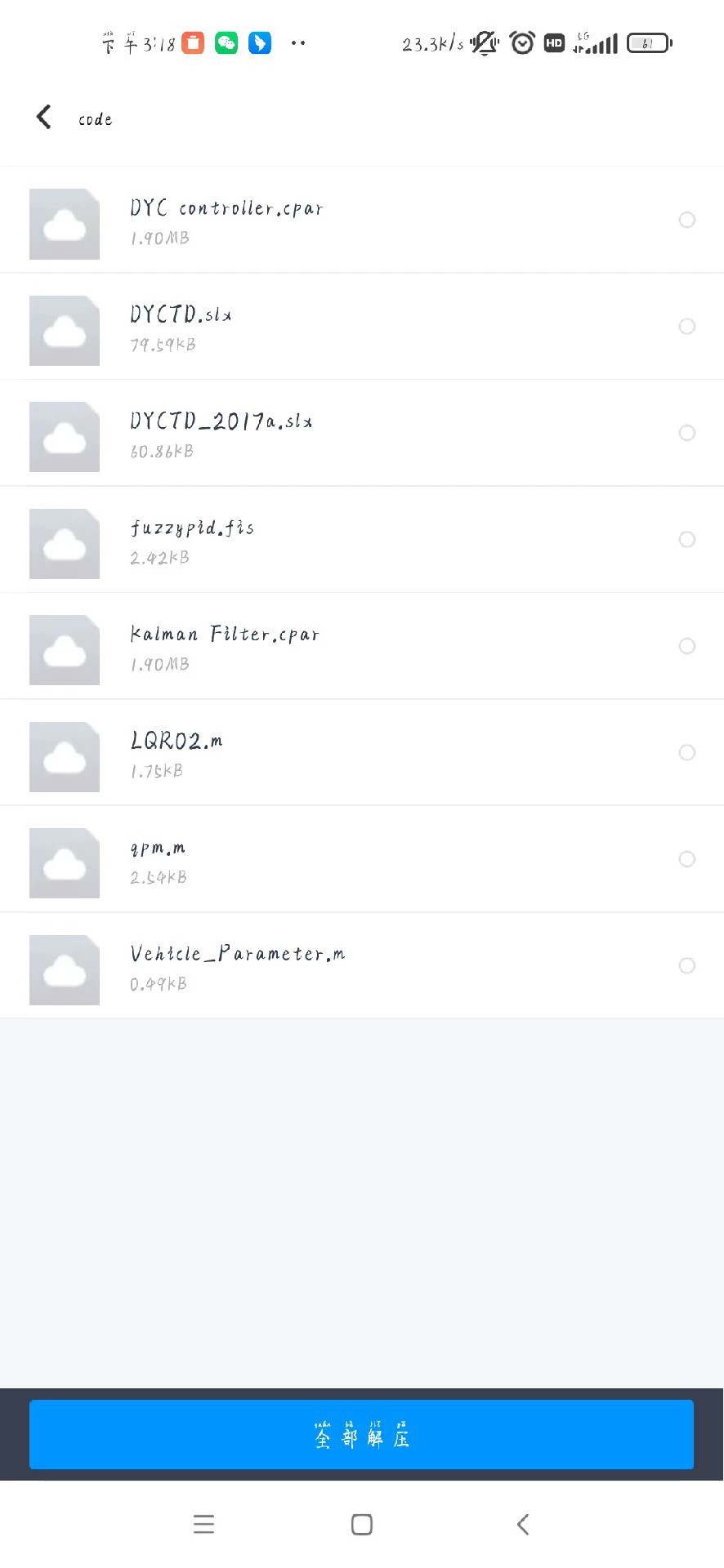Image resolution: width=724 pixels, height=1568 pixels.
Task: Open recent apps from navigation bar
Action: pyautogui.click(x=203, y=1524)
